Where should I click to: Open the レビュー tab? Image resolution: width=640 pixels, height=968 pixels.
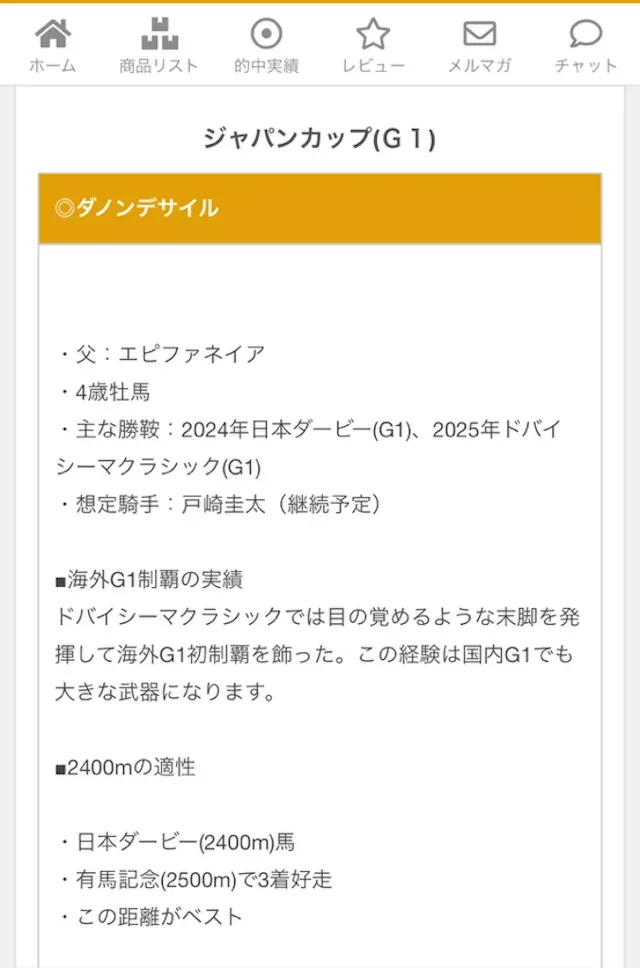[373, 45]
